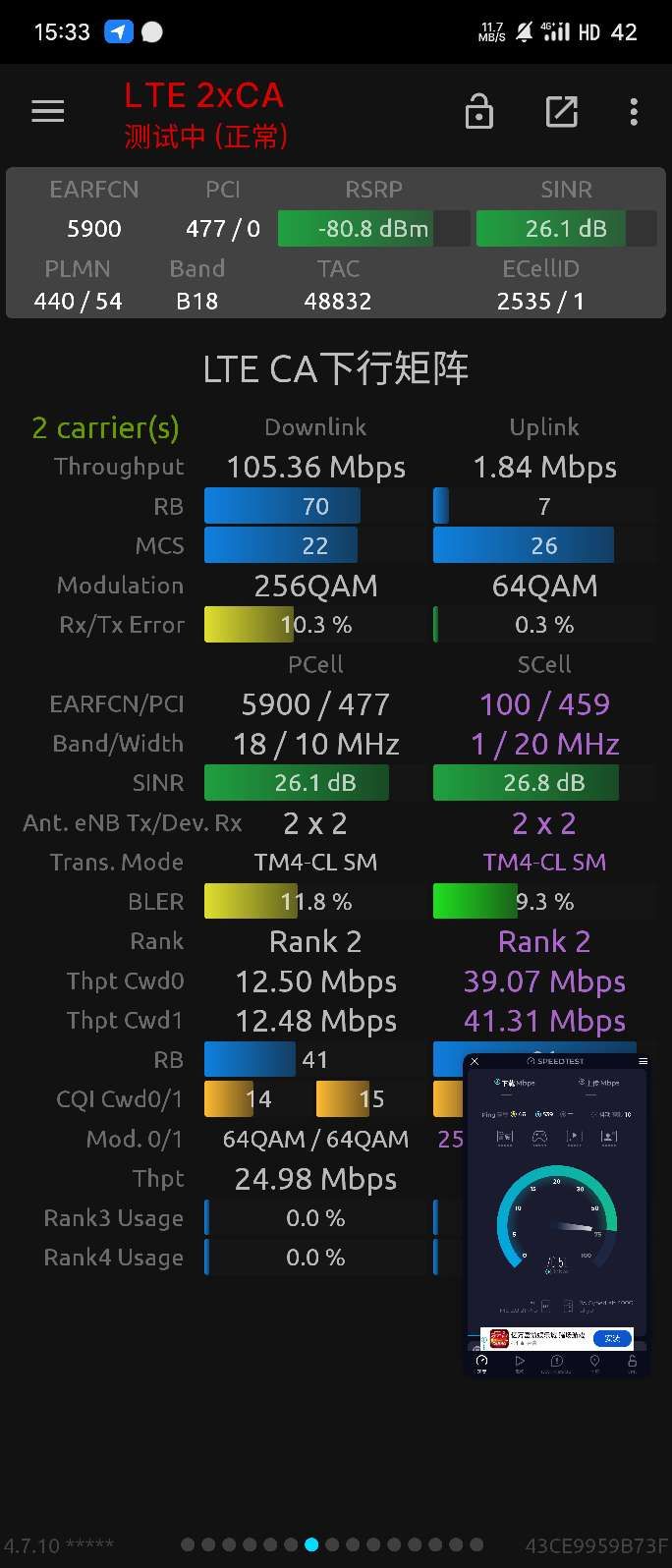The height and width of the screenshot is (1568, 672).
Task: Tap the export share icon
Action: tap(561, 112)
